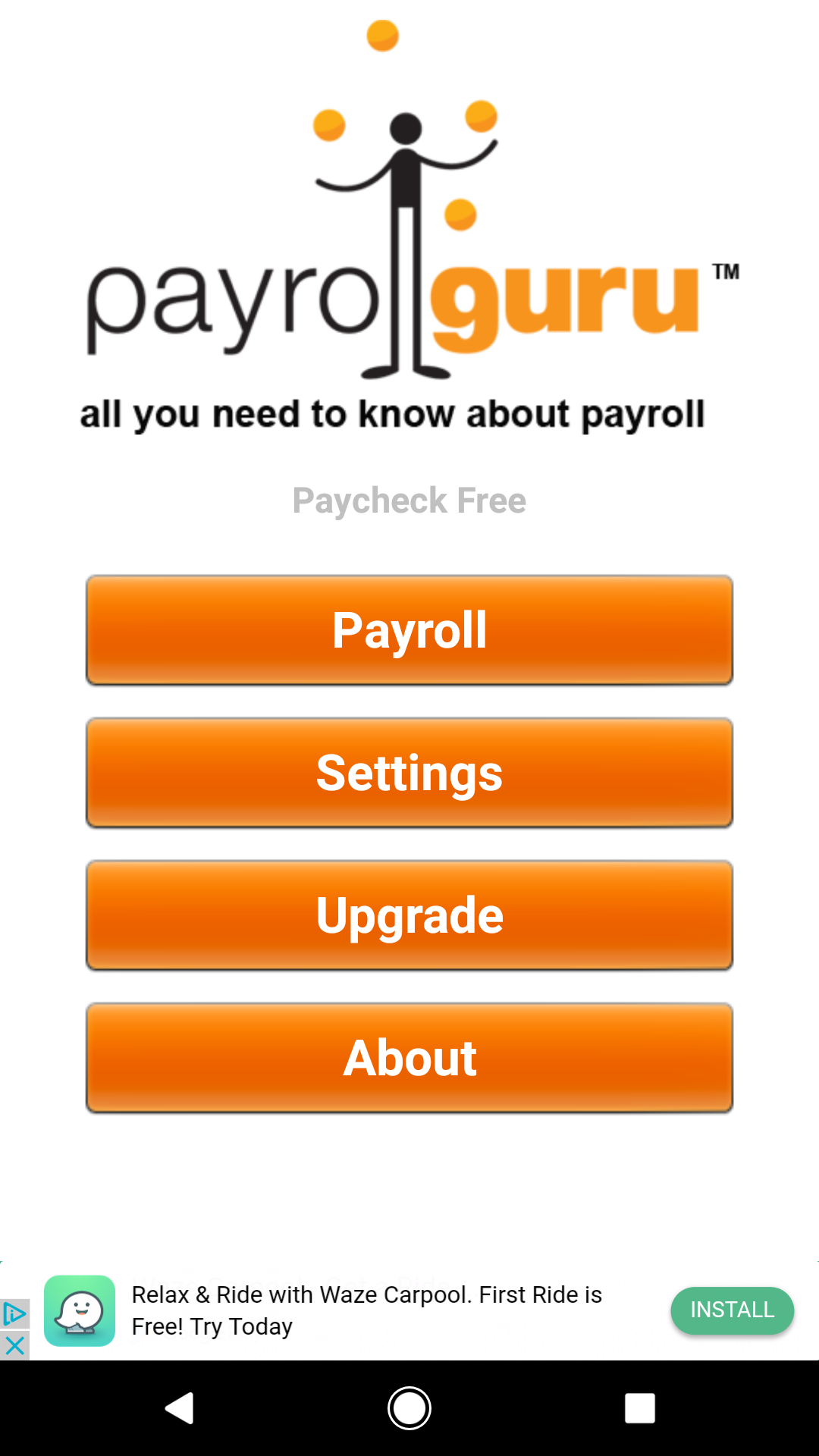Tap the Waze icon in the ad banner
Image resolution: width=819 pixels, height=1456 pixels.
(78, 1310)
